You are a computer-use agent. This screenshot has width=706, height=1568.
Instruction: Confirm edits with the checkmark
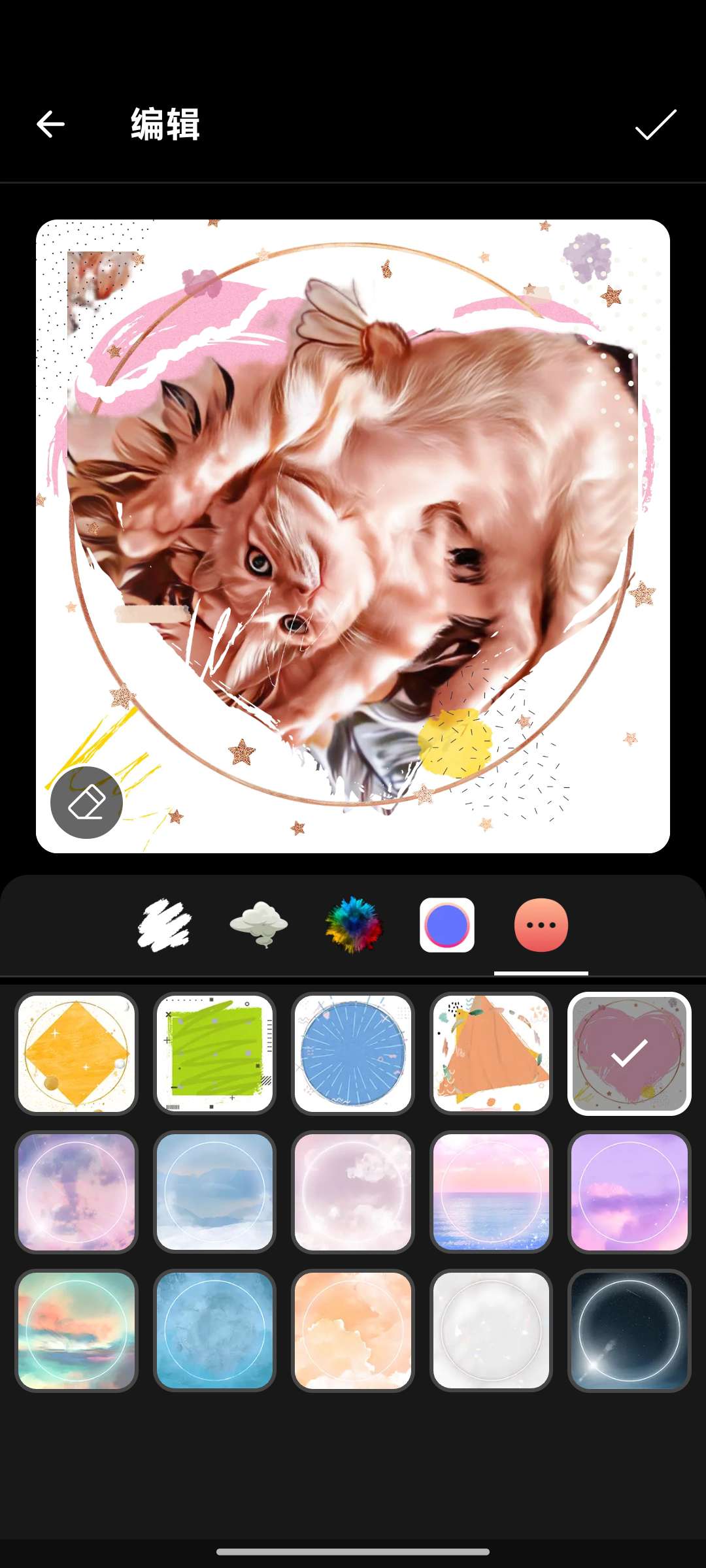(x=655, y=124)
